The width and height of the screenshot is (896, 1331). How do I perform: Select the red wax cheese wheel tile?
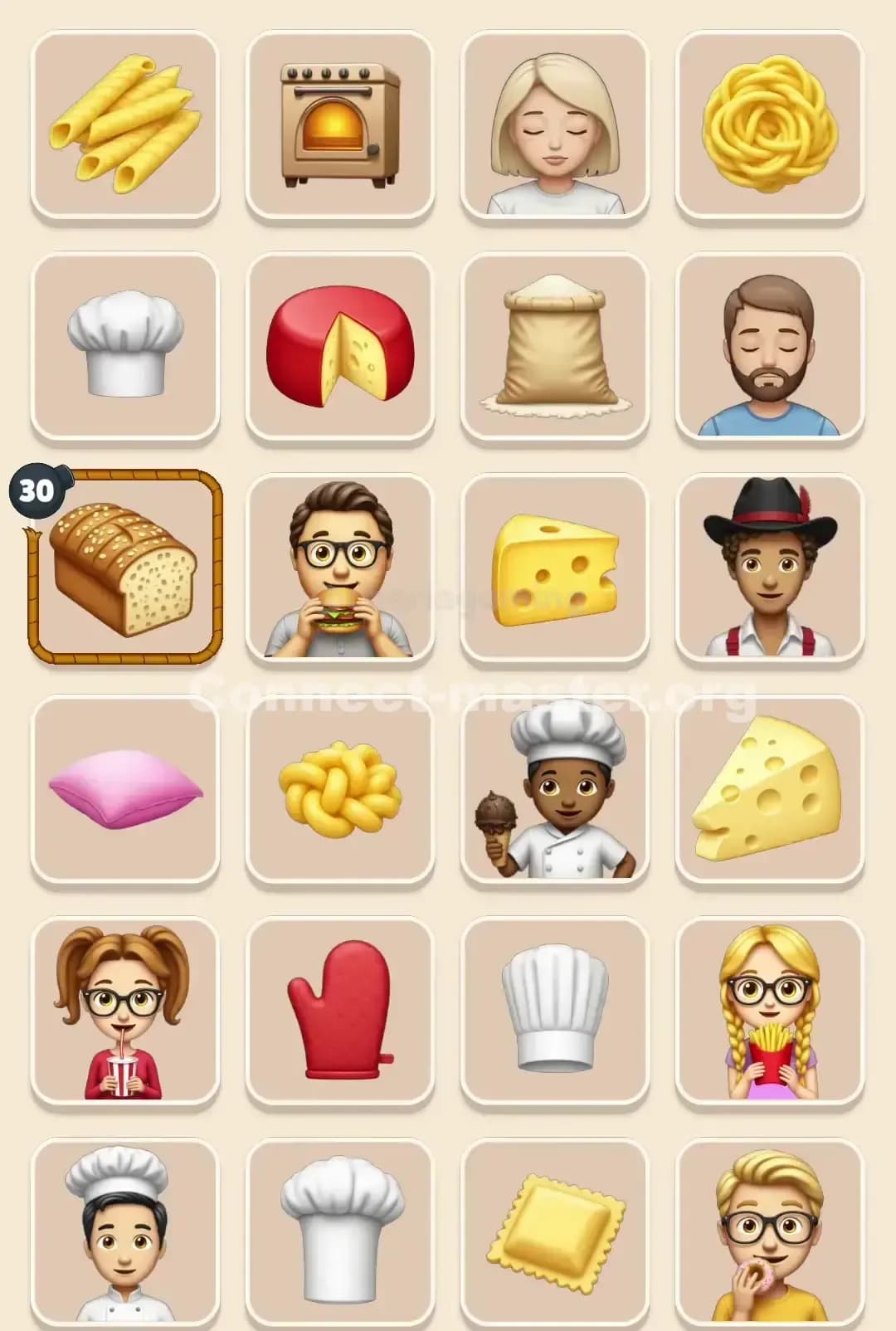[340, 346]
